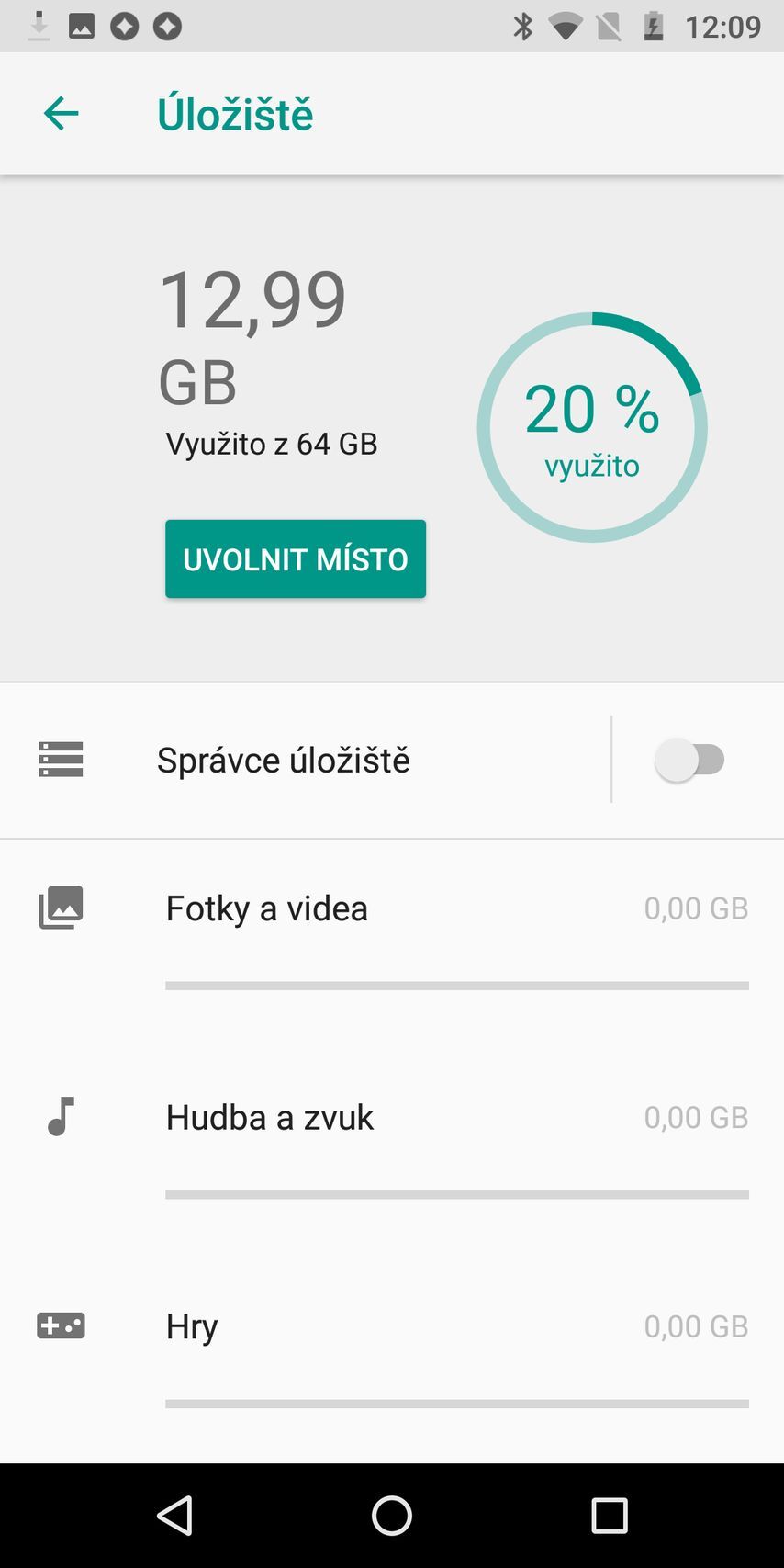This screenshot has height=1568, width=784.
Task: Tap the 12:09 clock in the status bar
Action: pos(726,25)
